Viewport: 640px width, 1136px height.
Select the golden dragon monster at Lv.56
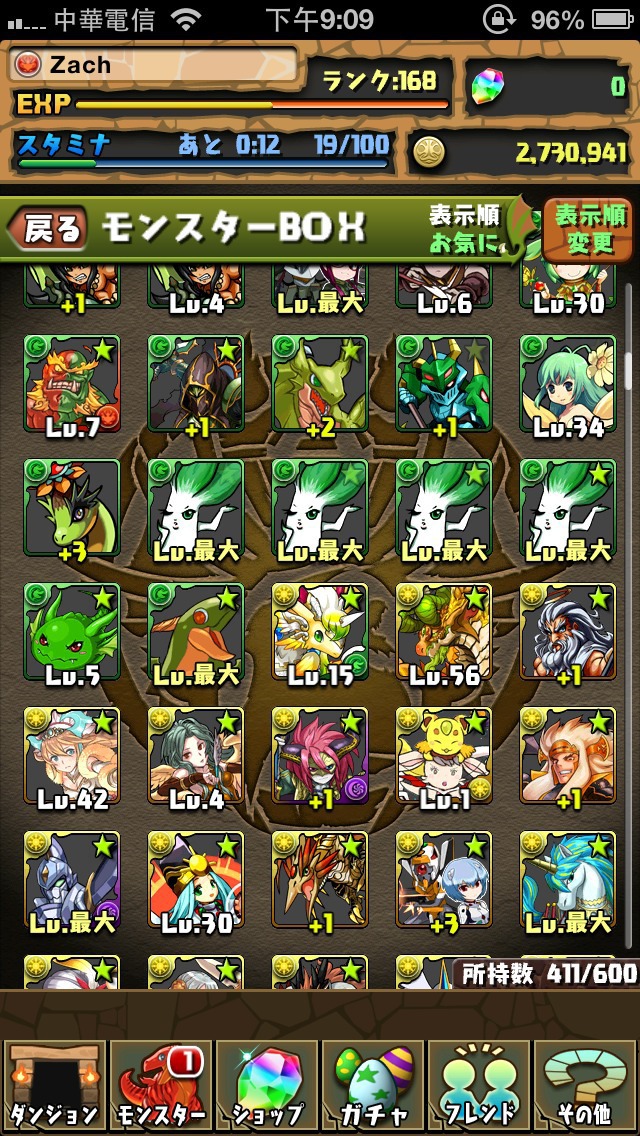point(444,631)
